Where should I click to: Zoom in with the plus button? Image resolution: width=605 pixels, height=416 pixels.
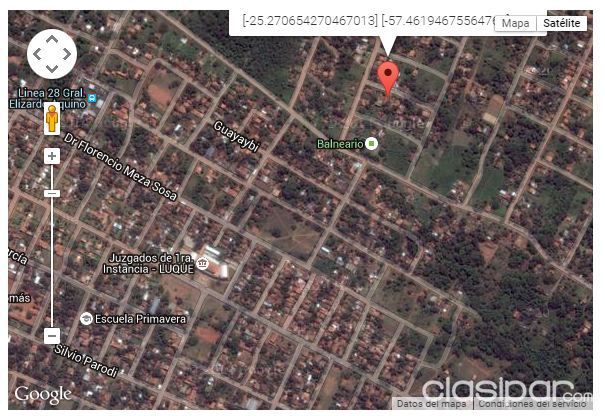click(x=52, y=156)
